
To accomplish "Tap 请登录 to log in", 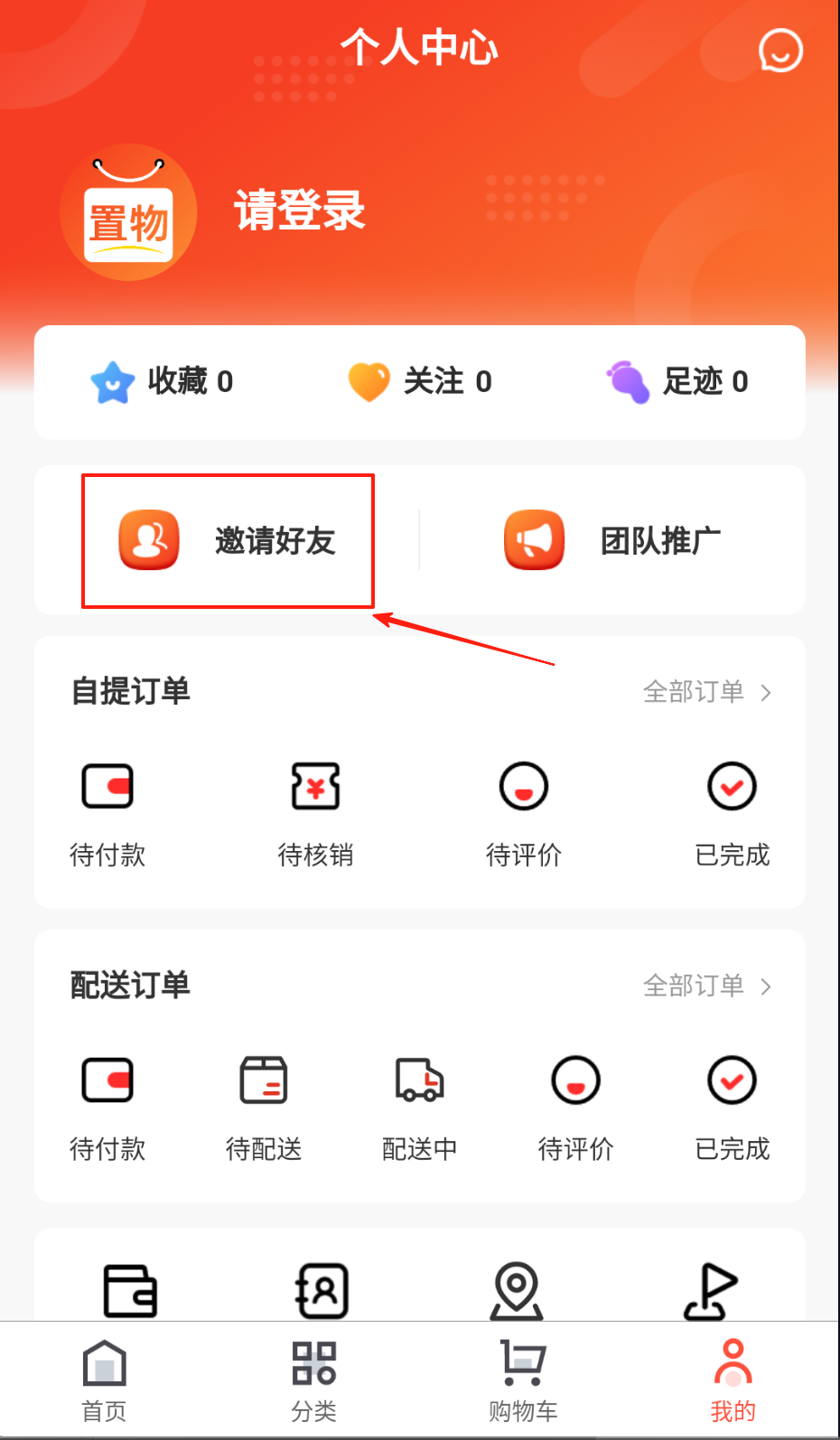I will pyautogui.click(x=300, y=210).
